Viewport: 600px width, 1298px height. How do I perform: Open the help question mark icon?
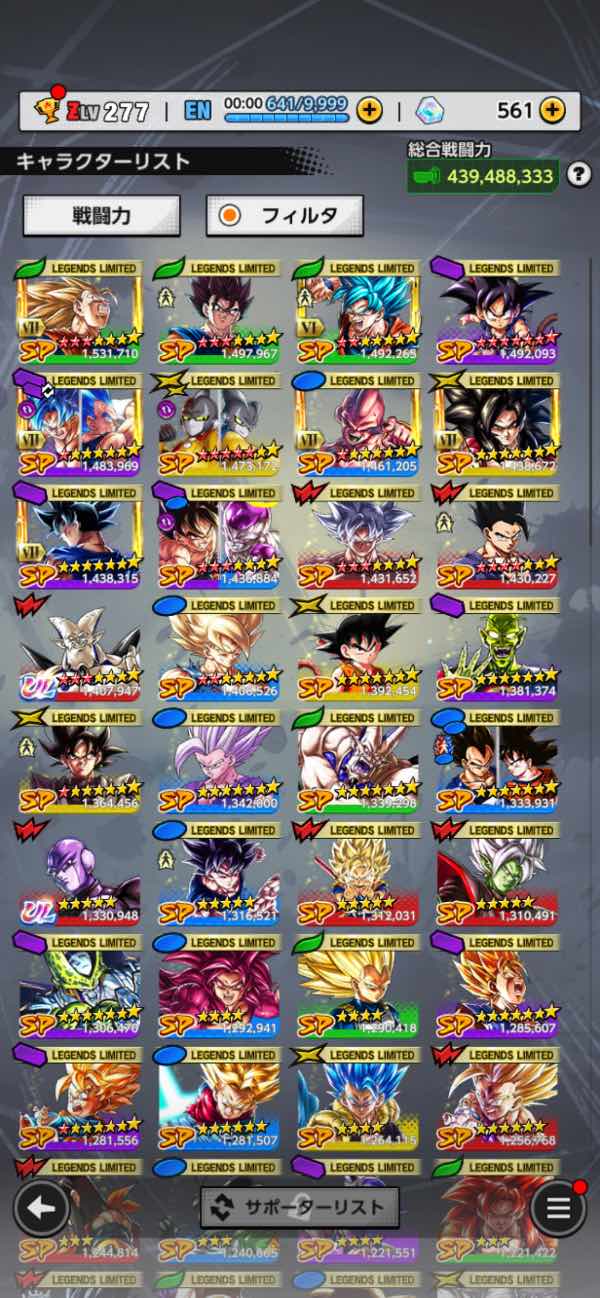coord(578,176)
